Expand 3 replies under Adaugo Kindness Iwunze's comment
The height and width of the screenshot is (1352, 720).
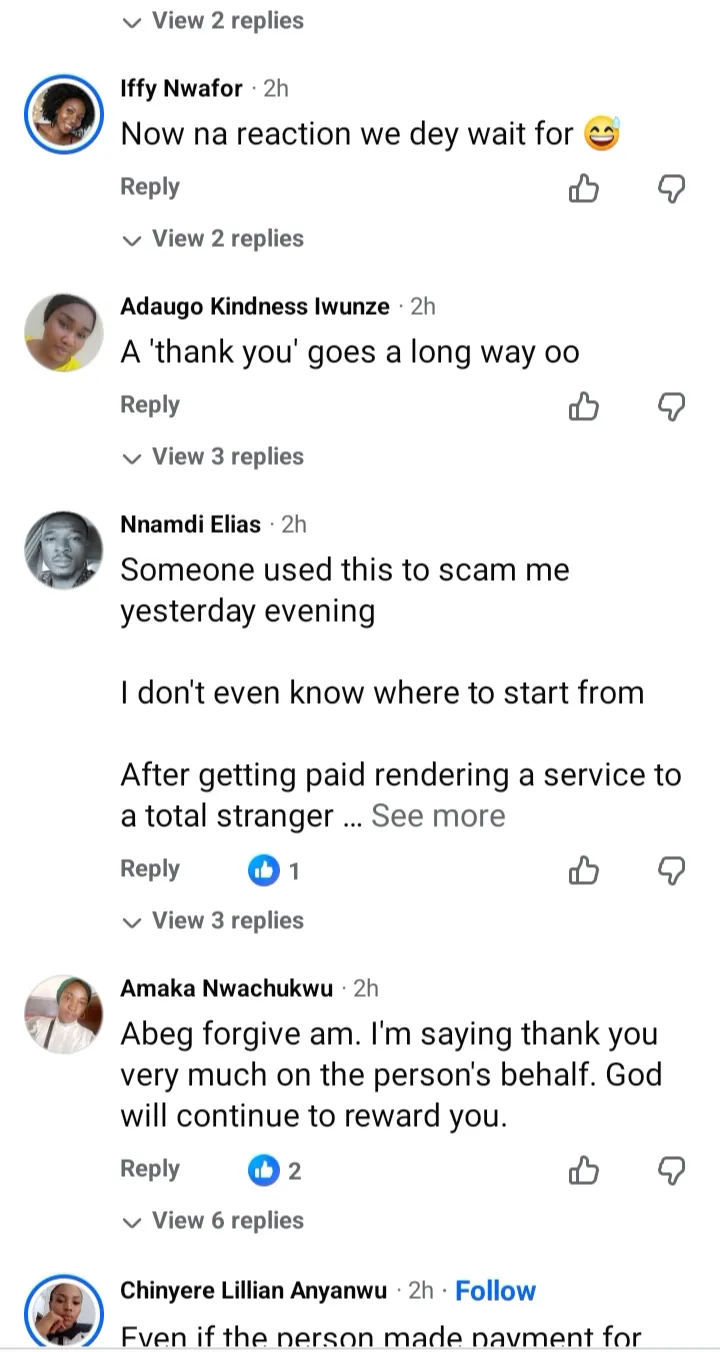(213, 457)
